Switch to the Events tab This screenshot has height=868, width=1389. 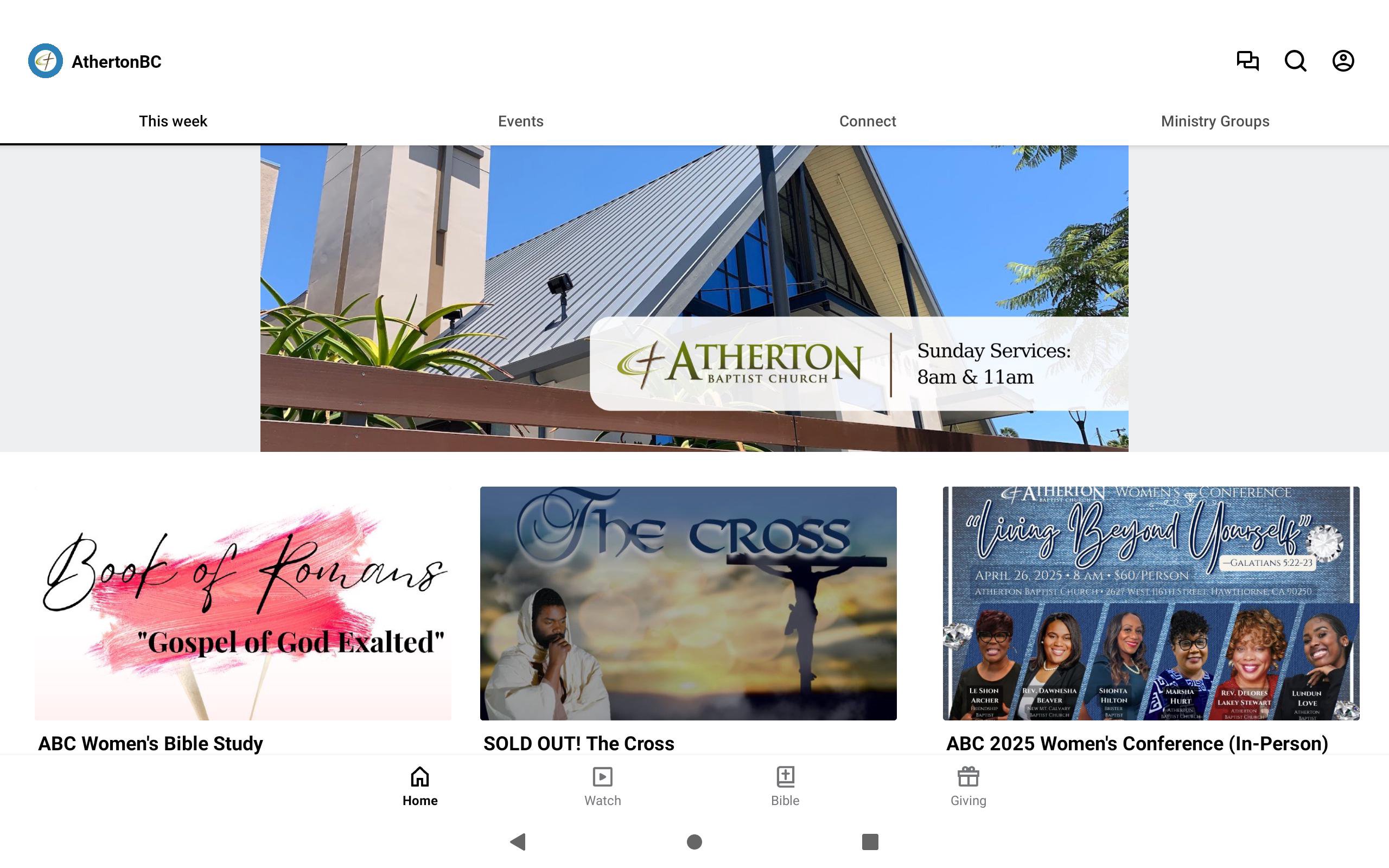(520, 121)
